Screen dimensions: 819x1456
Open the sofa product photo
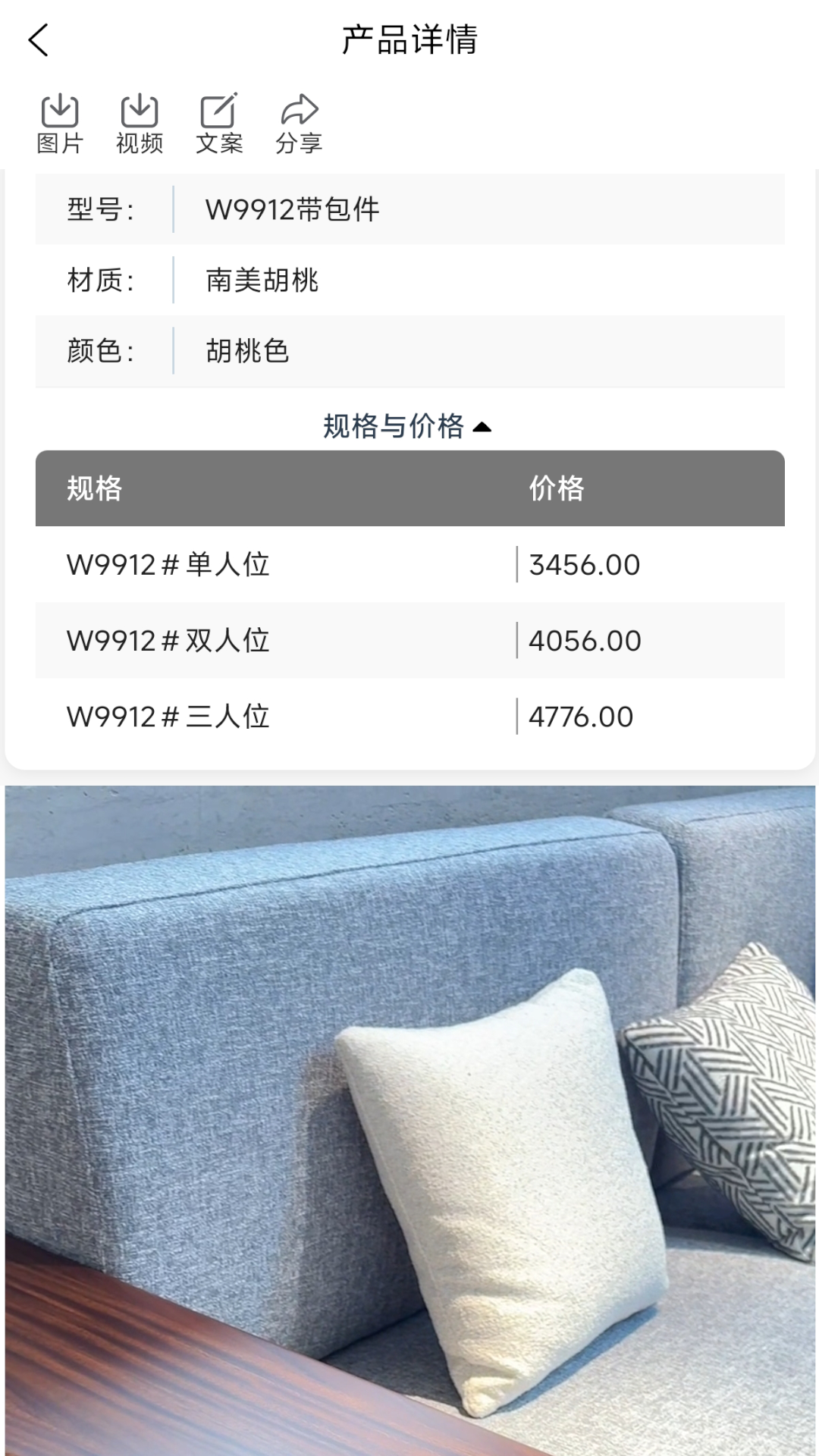(x=409, y=1115)
